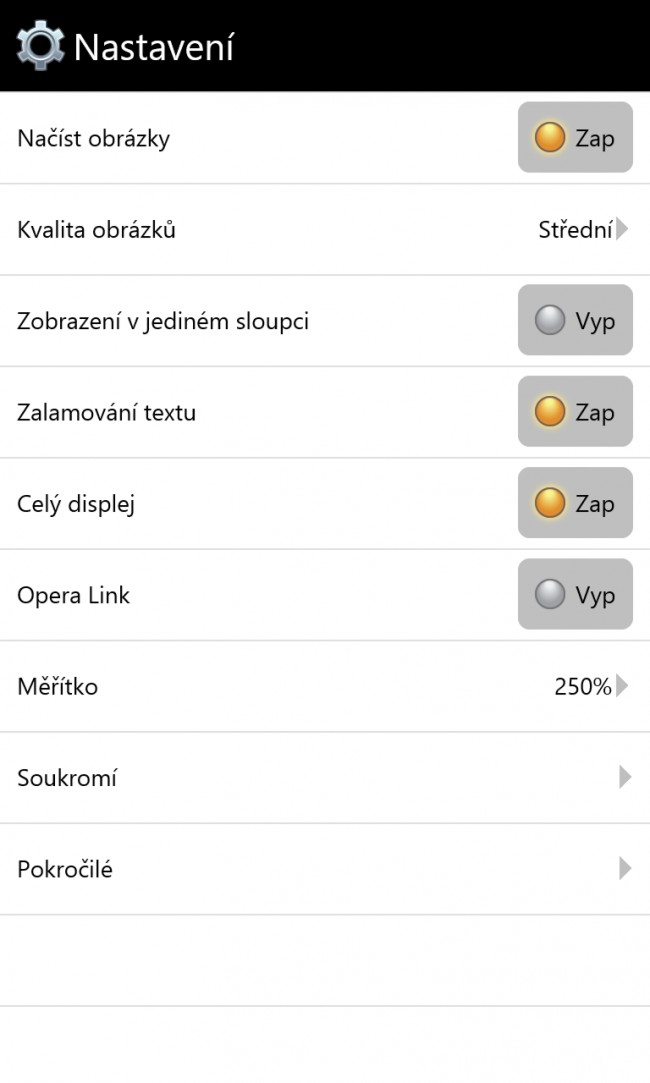Disable the Zalamování textu toggle
Image resolution: width=650 pixels, height=1083 pixels.
(x=575, y=412)
